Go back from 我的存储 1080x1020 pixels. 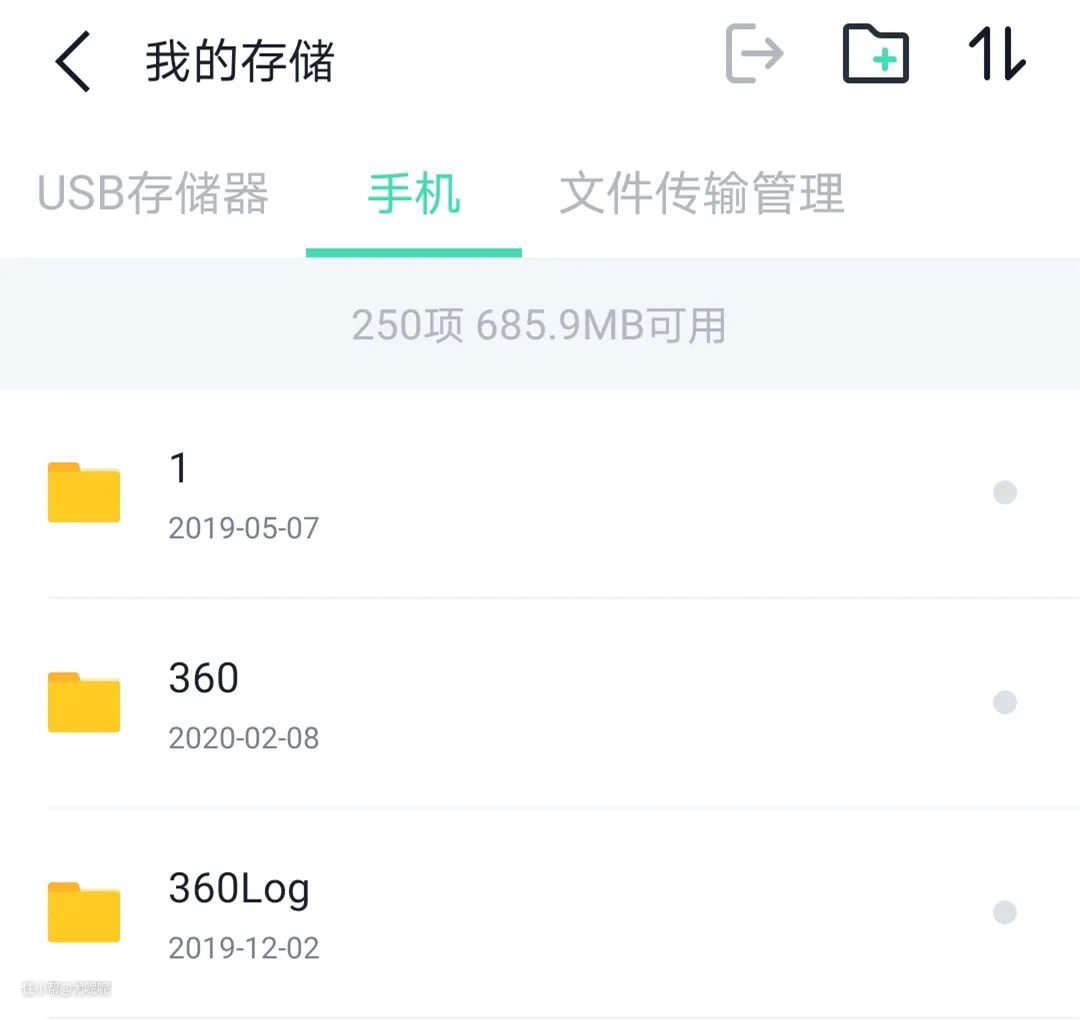point(72,61)
